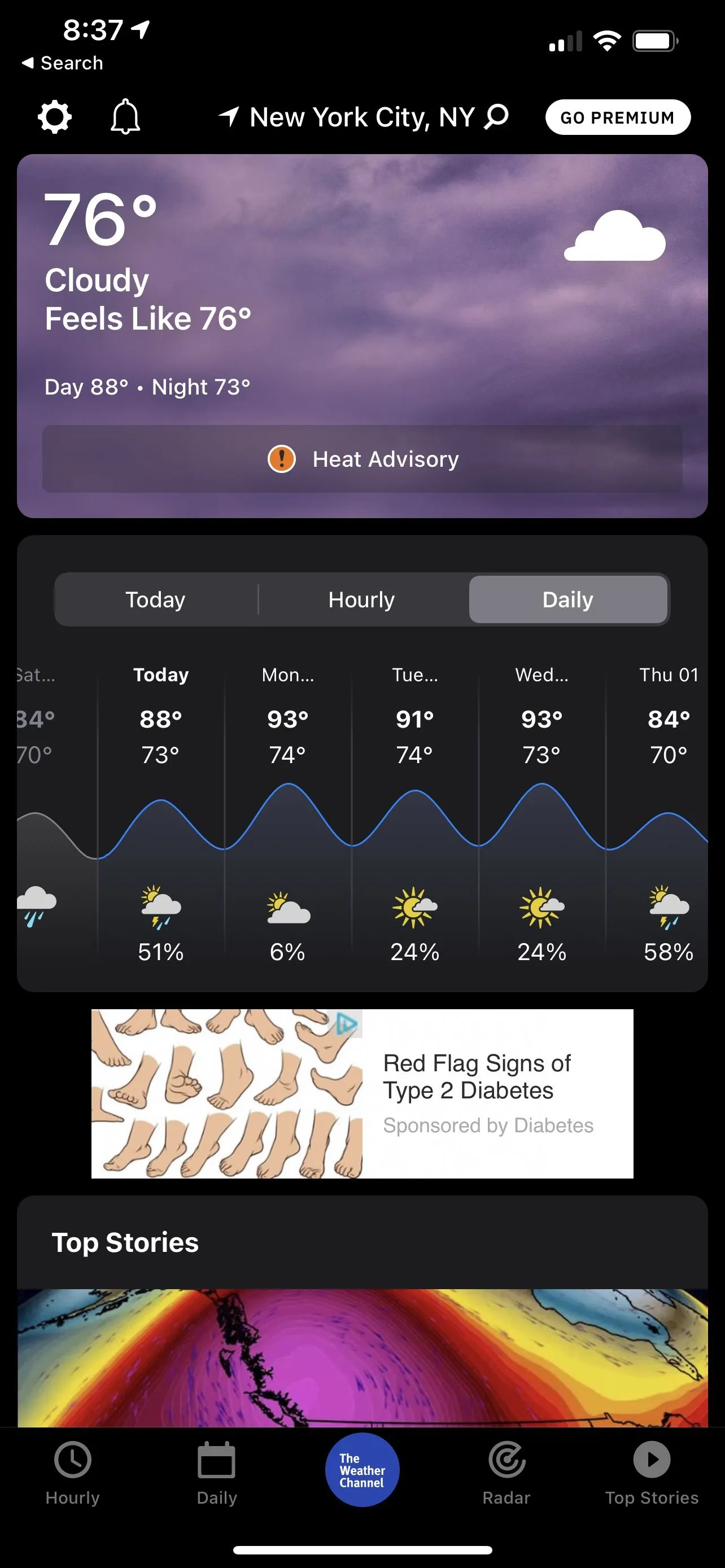Screen dimensions: 725x1568
Task: Open Top Stories in the bottom bar
Action: tap(652, 1472)
